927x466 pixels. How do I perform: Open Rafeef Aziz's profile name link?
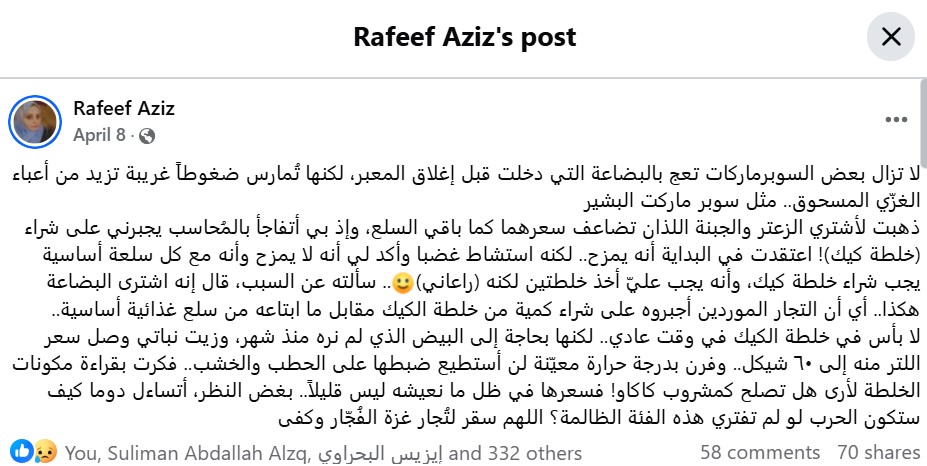click(124, 108)
